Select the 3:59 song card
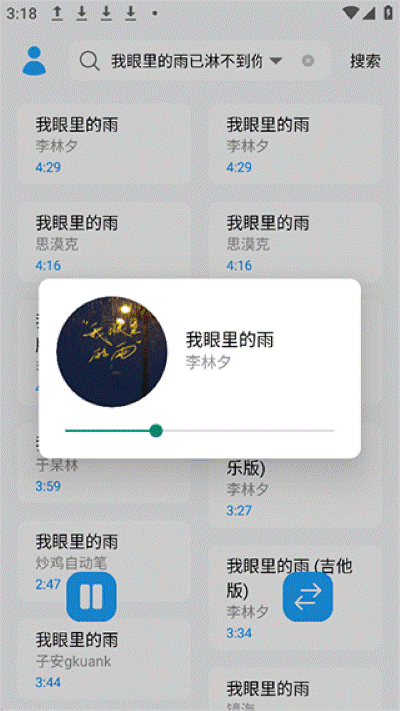The height and width of the screenshot is (711, 400). (x=104, y=475)
